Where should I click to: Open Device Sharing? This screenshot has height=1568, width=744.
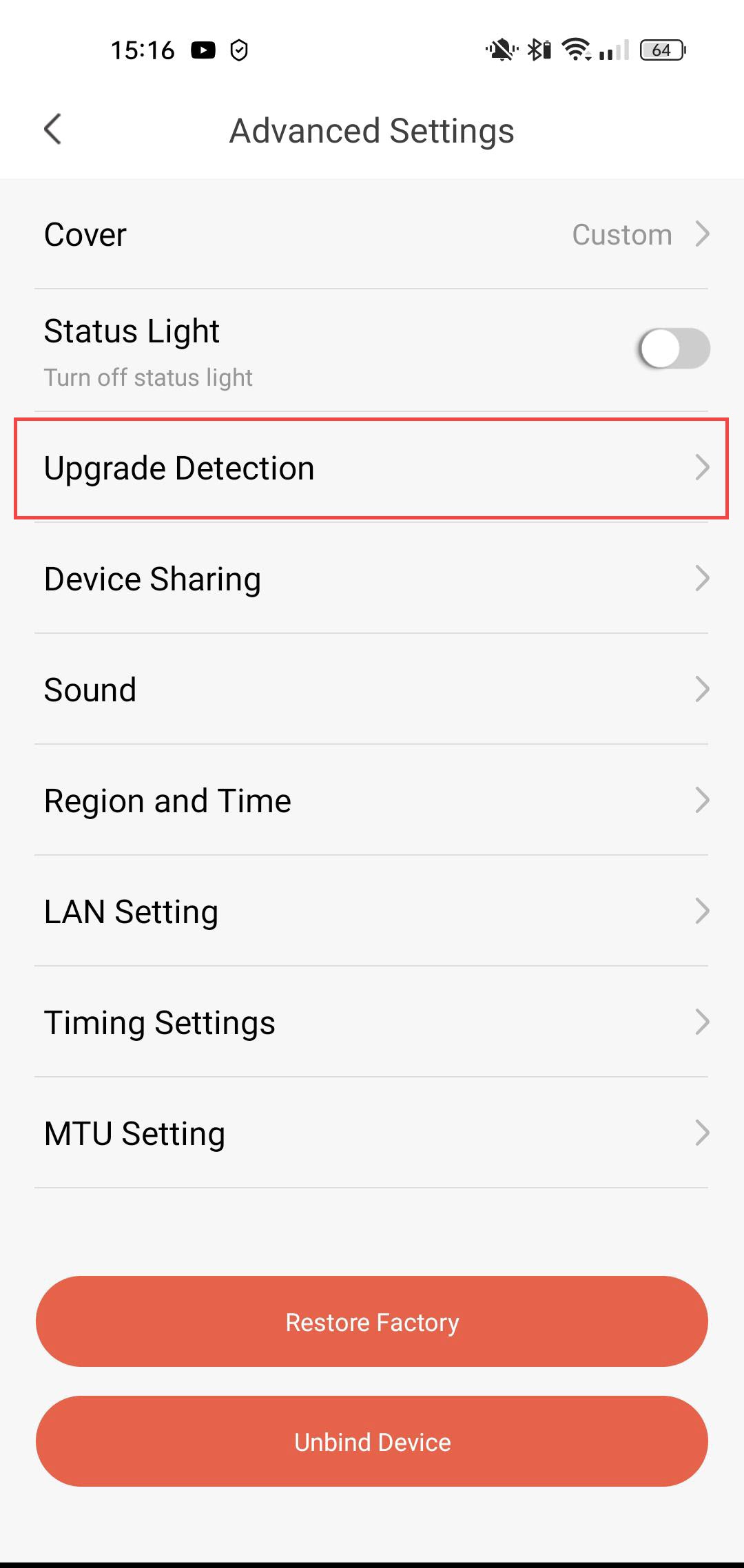click(372, 579)
